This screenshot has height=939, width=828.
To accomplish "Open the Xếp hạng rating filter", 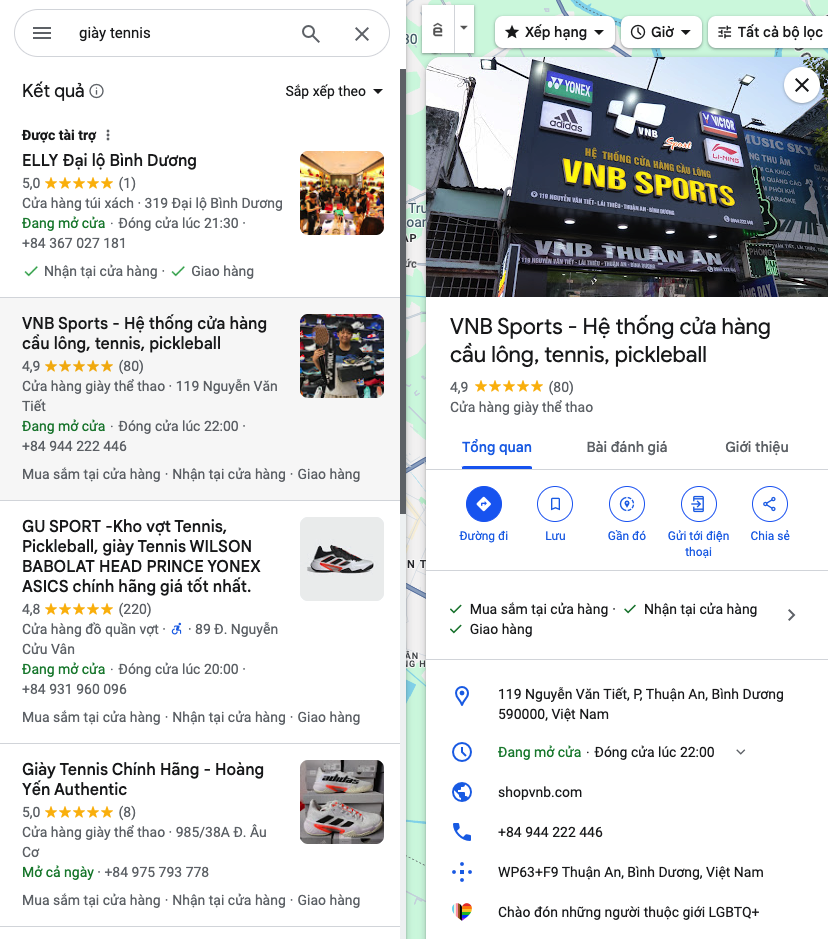I will pos(554,32).
